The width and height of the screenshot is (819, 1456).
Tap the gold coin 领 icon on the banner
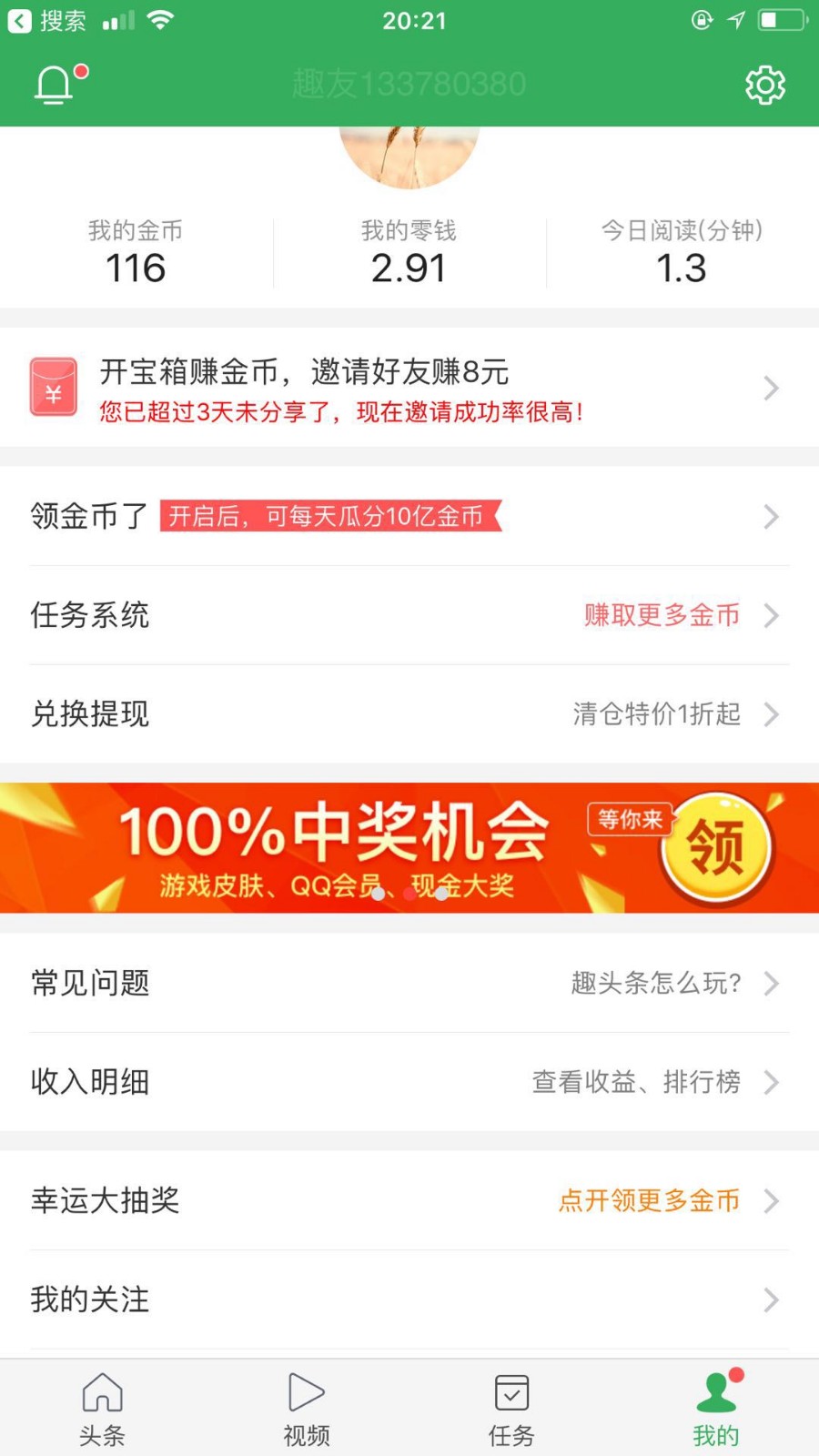(x=716, y=846)
